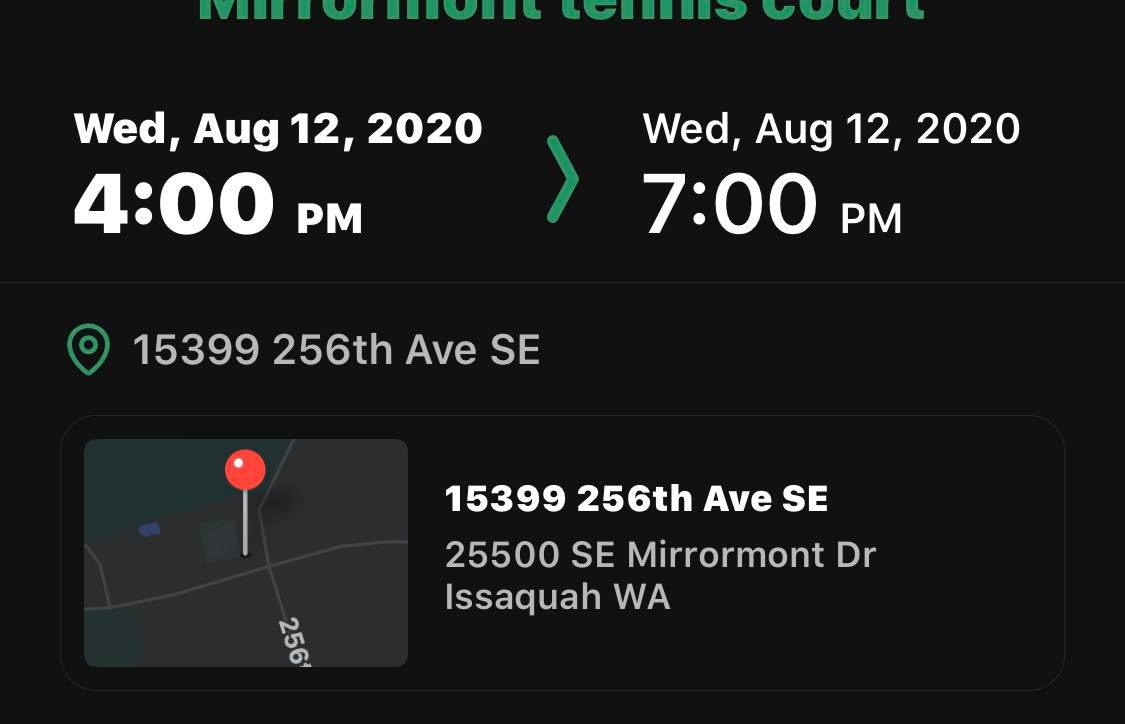Open the 15399 256th Ave SE map card
Viewport: 1125px width, 724px height.
click(x=562, y=552)
